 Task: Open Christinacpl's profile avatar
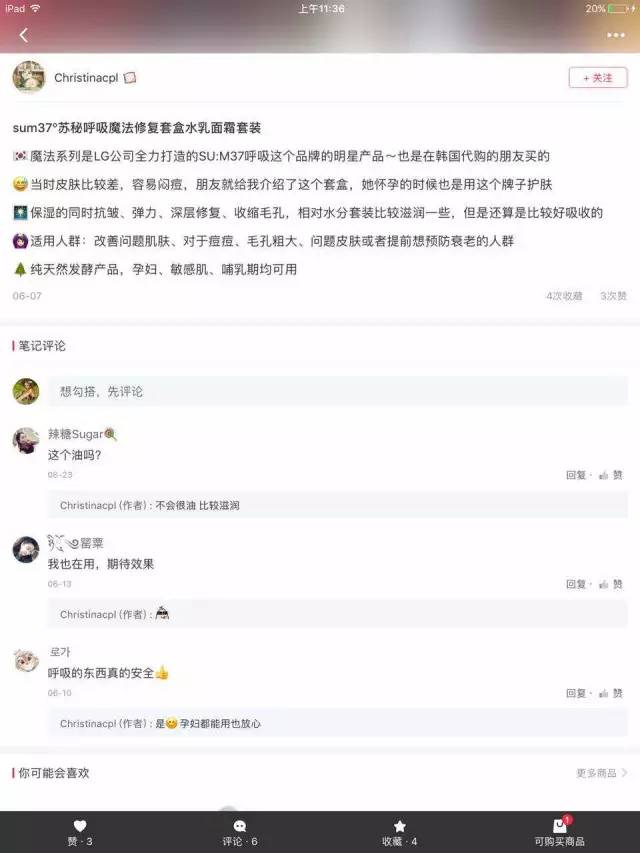point(29,77)
